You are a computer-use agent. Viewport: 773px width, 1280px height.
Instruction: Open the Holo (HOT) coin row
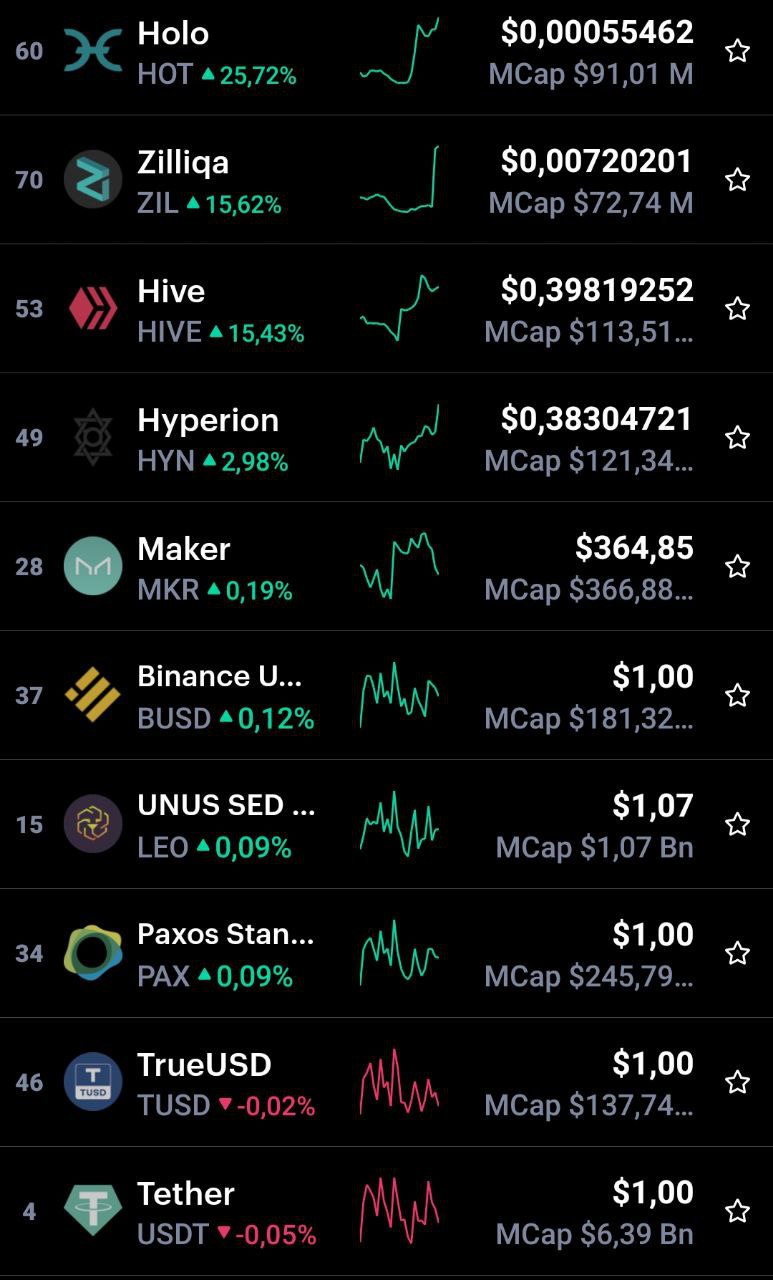tap(386, 52)
